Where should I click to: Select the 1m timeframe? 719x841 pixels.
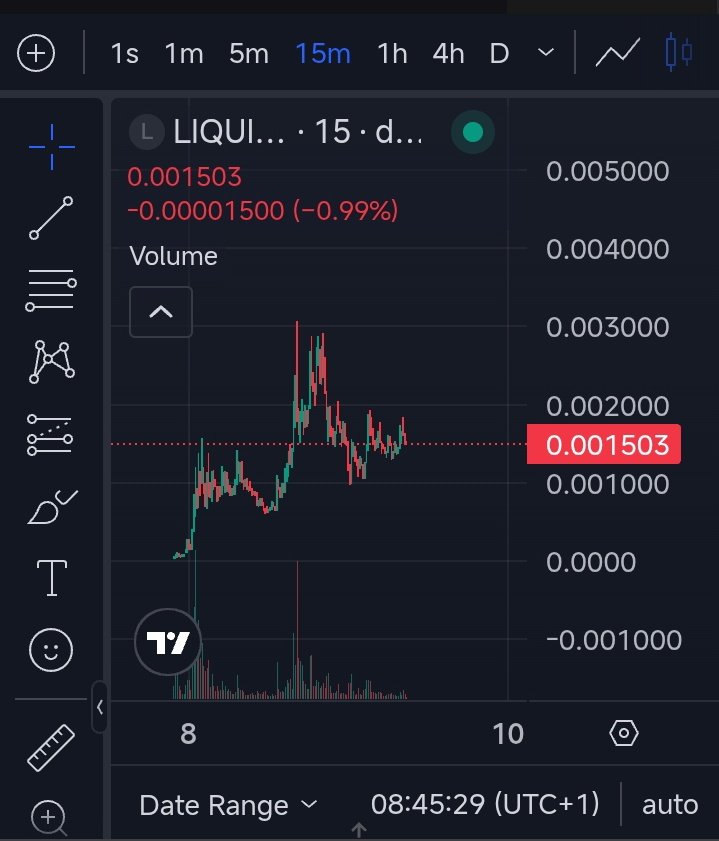click(184, 53)
